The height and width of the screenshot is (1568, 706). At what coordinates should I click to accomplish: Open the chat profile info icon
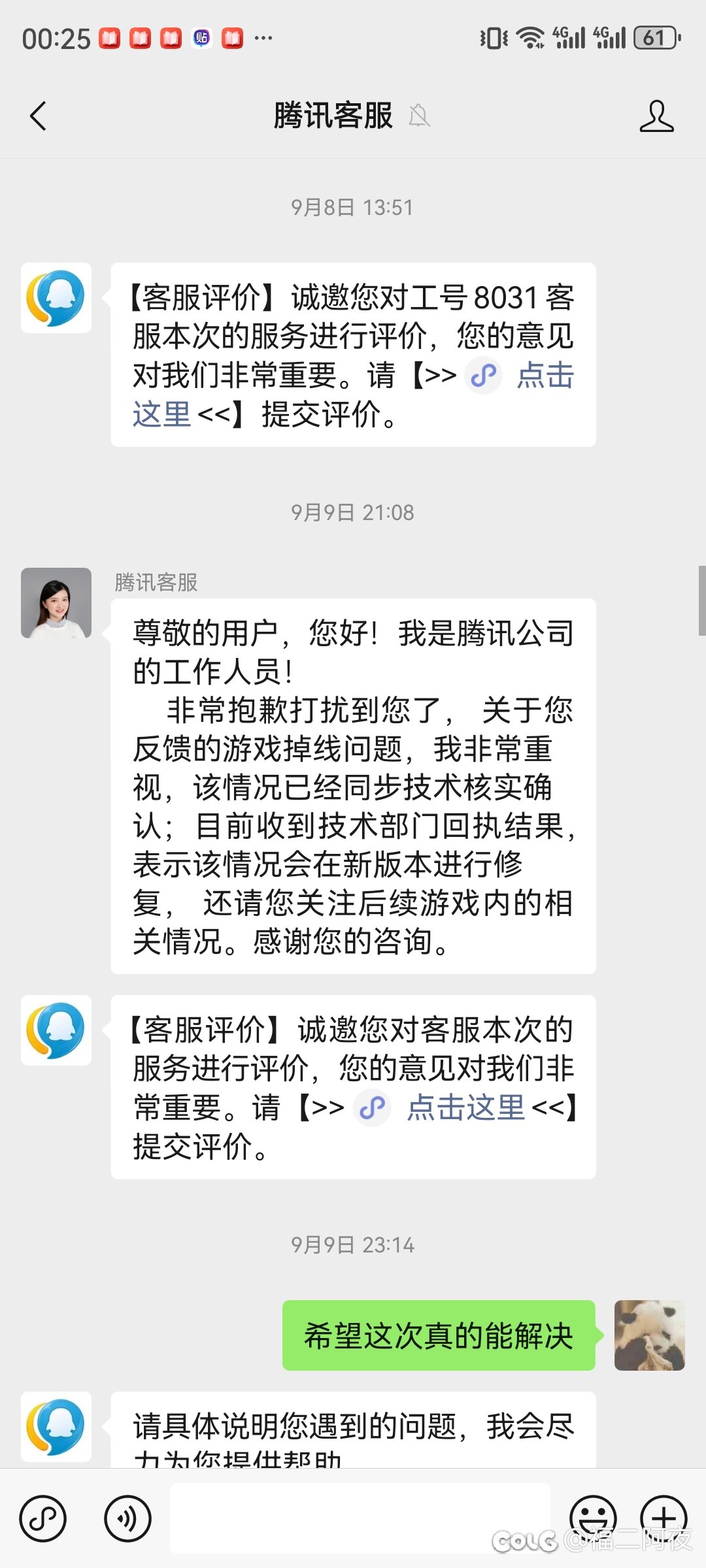656,116
